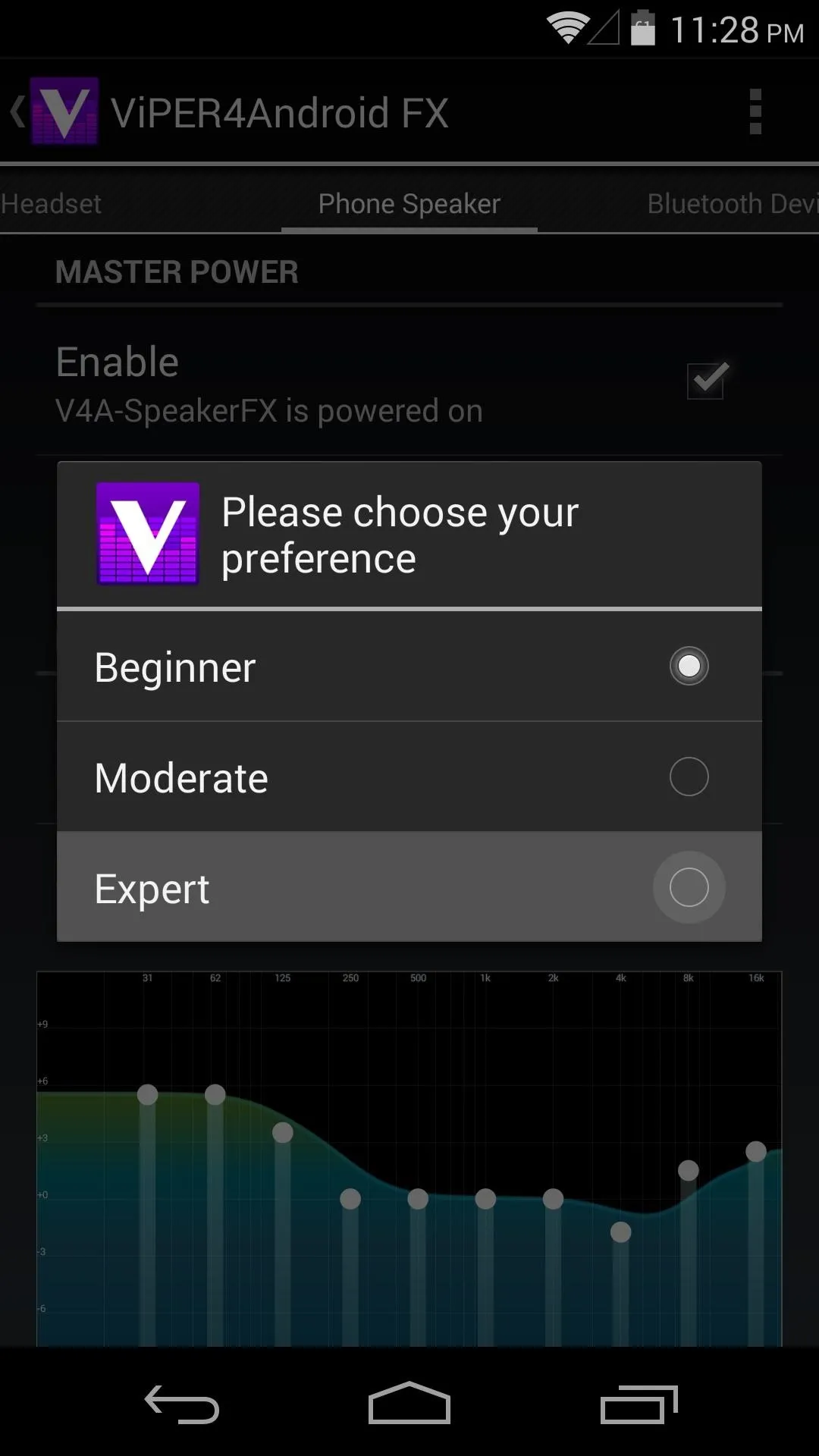This screenshot has height=1456, width=819.
Task: Switch to the Headset tab
Action: (x=51, y=203)
